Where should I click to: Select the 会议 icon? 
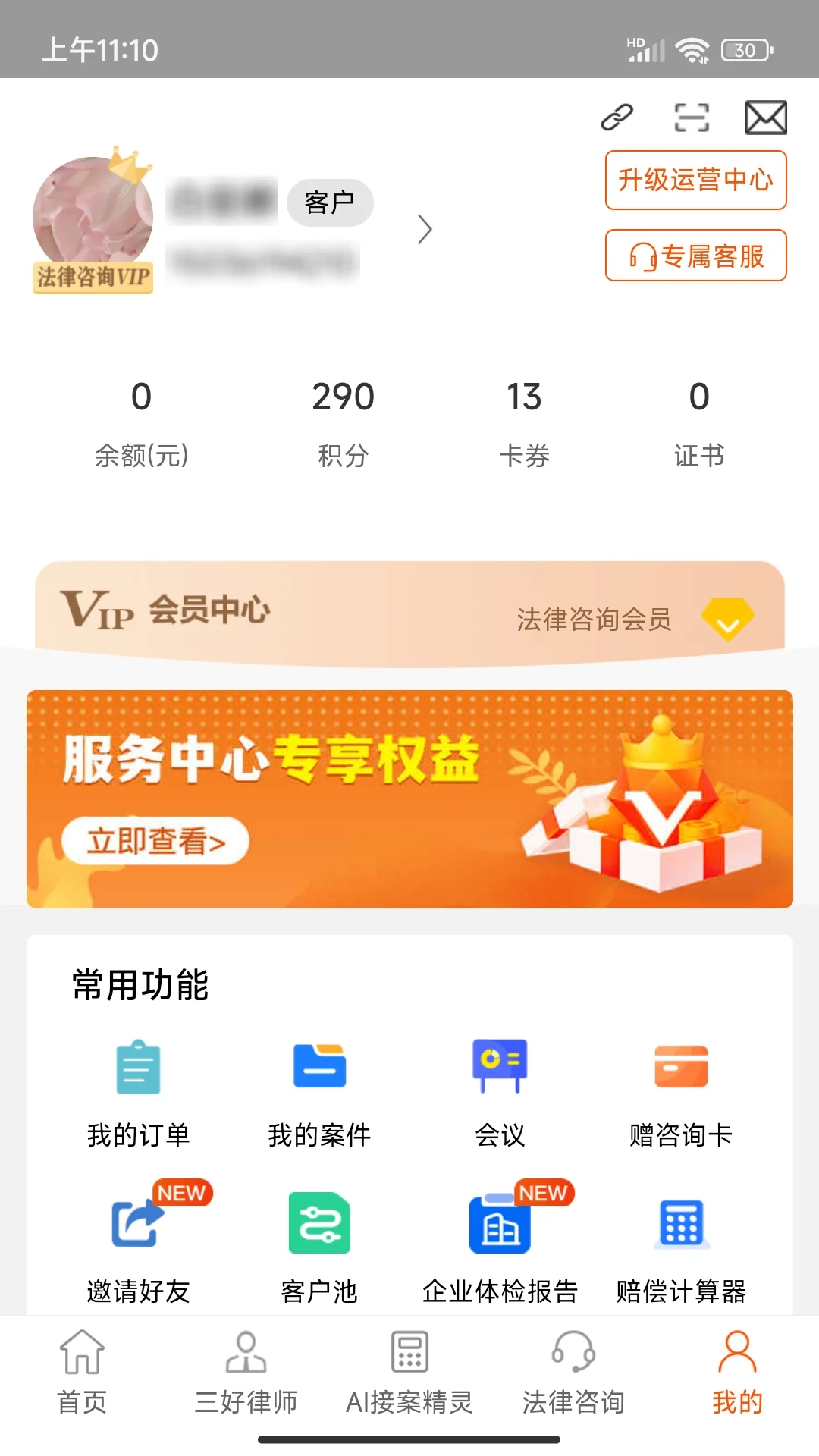point(500,1065)
